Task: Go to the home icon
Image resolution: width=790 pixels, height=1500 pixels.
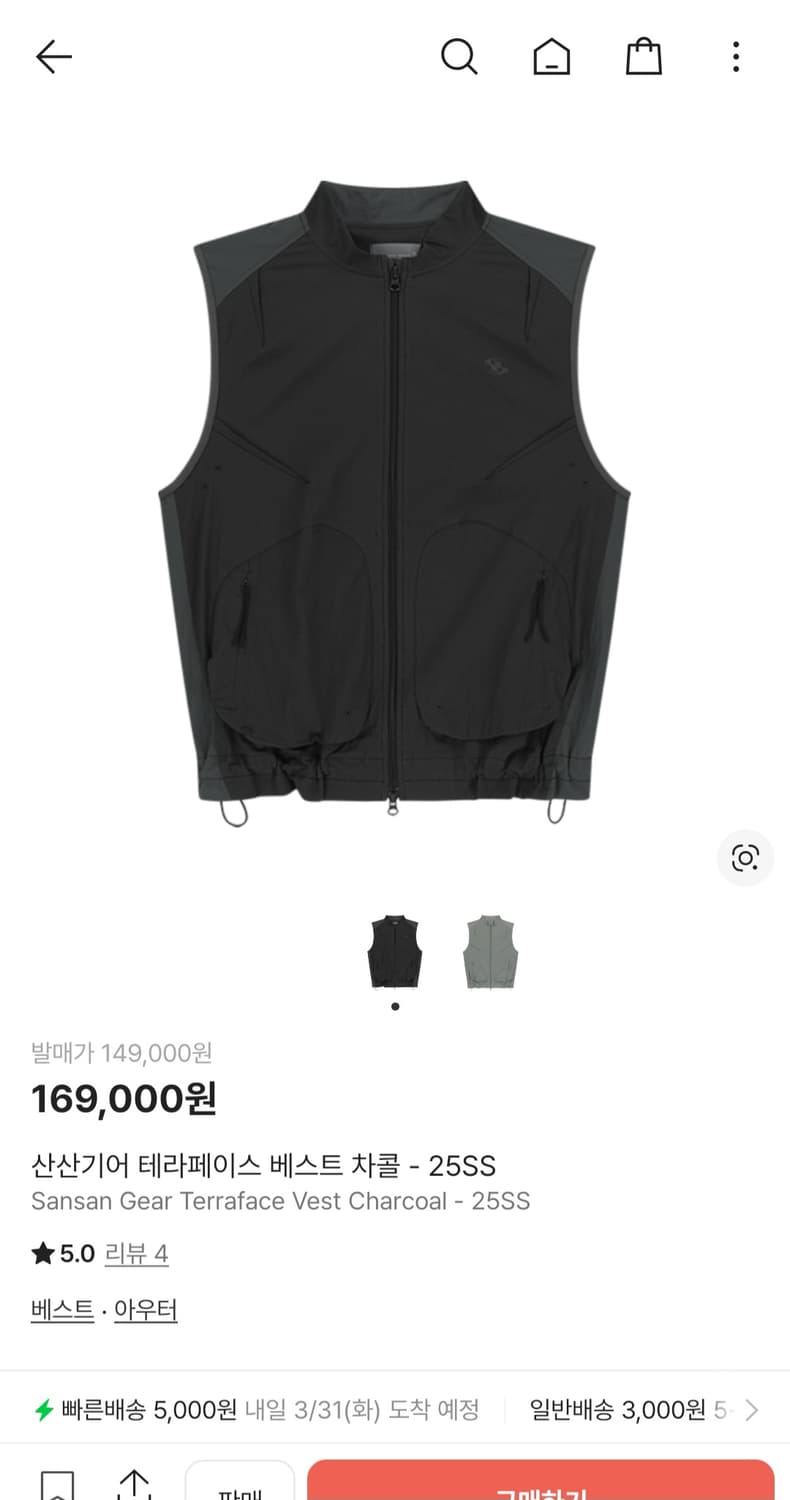Action: (551, 57)
